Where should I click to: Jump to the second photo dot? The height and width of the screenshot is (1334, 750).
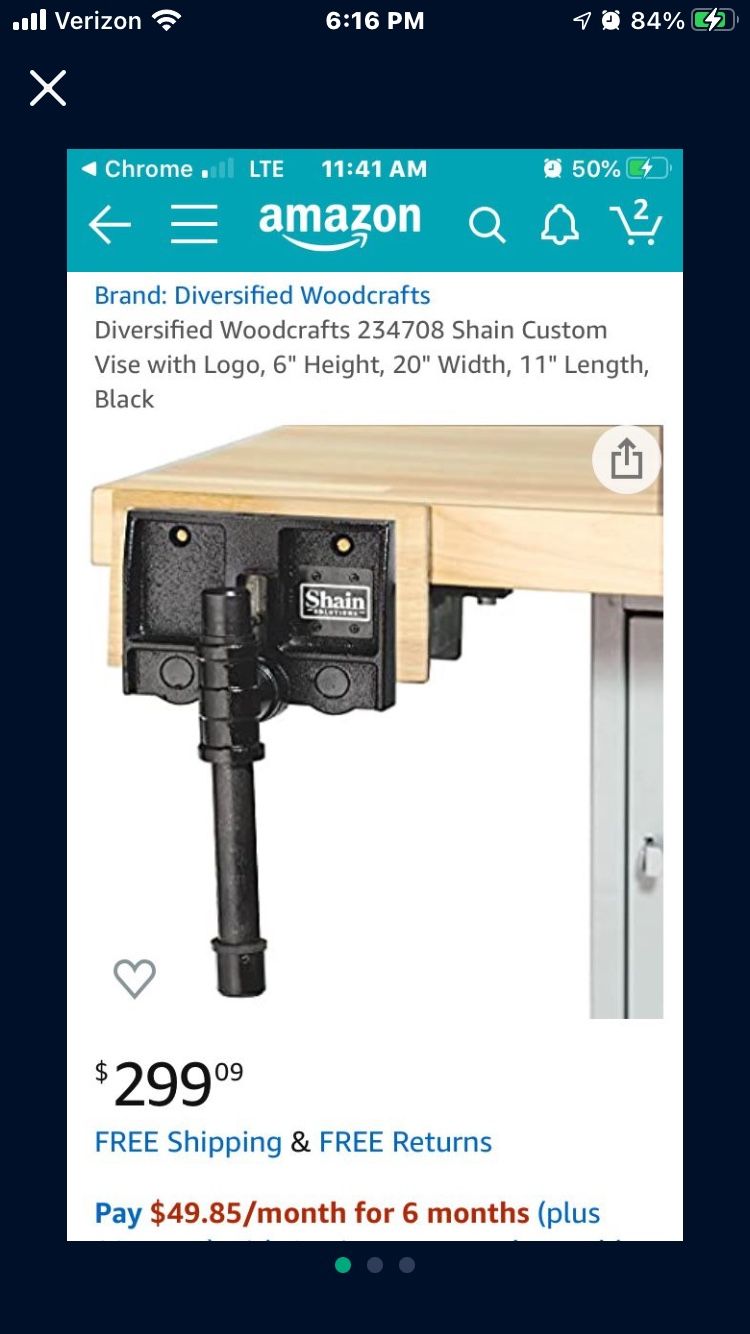pyautogui.click(x=375, y=1265)
